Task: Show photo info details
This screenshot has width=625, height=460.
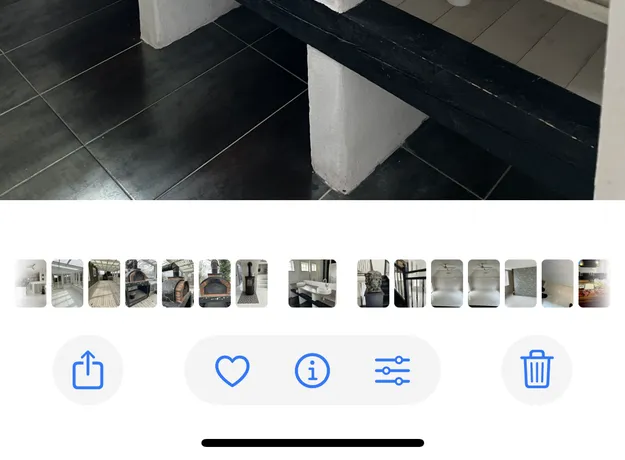Action: [312, 370]
